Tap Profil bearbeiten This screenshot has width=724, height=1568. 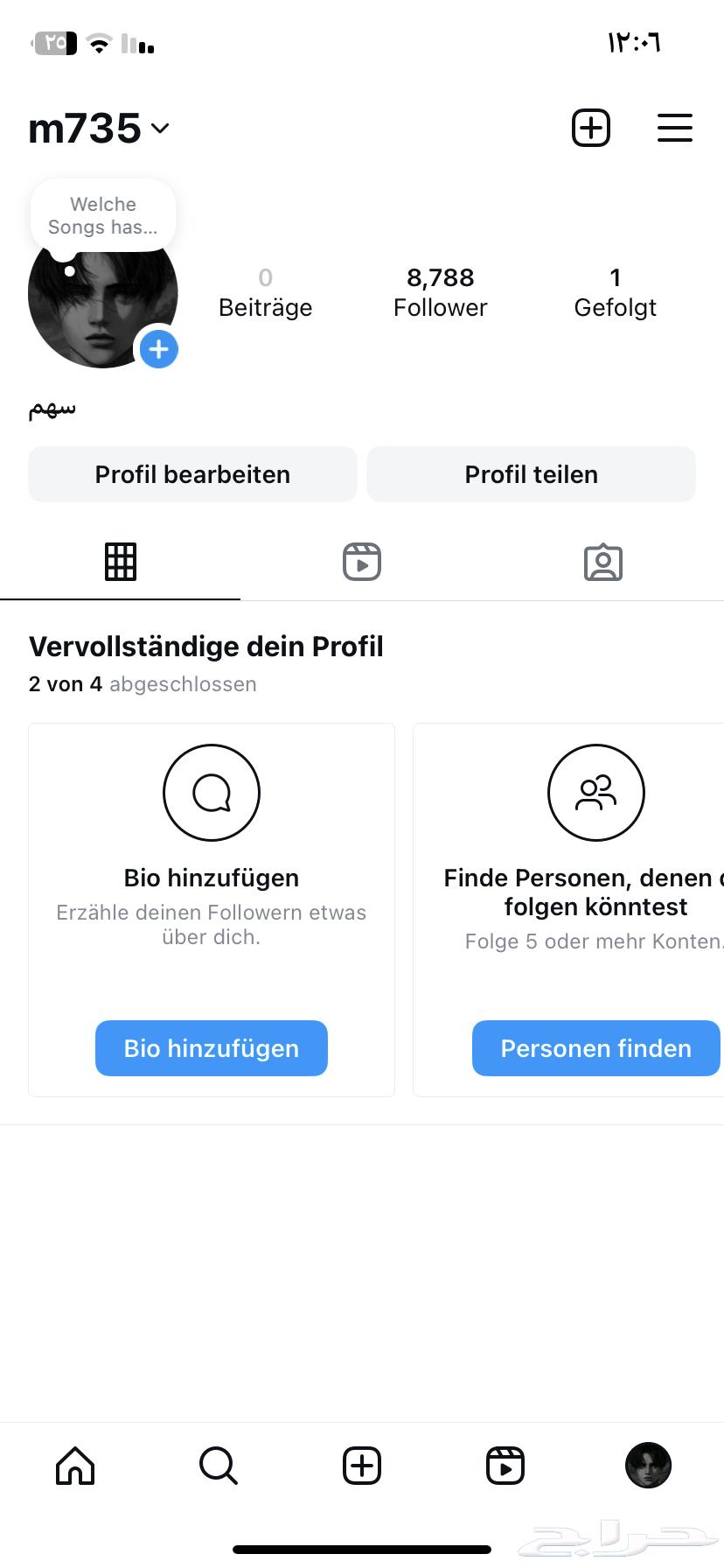click(x=192, y=473)
